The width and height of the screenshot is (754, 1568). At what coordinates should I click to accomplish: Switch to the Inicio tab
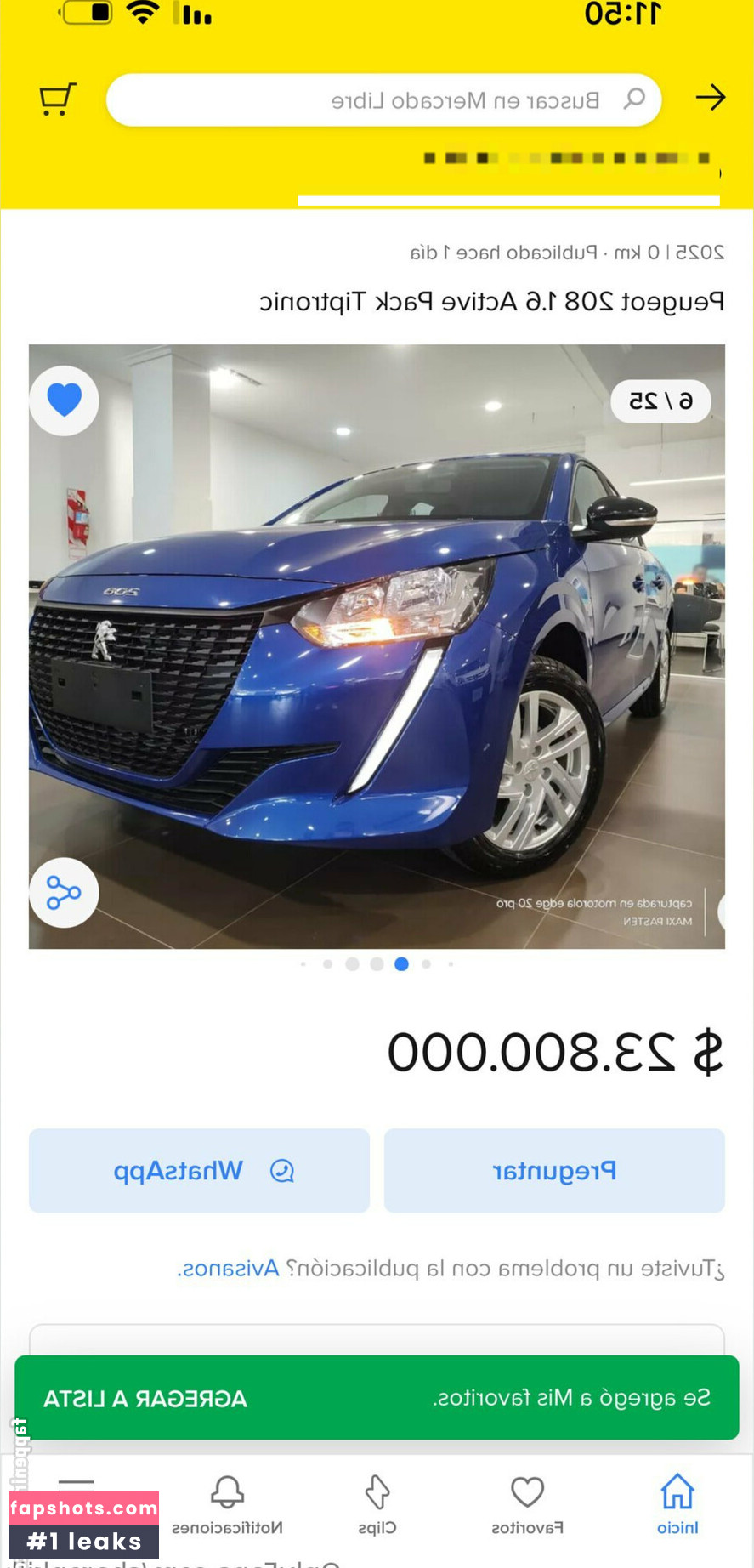[677, 1503]
